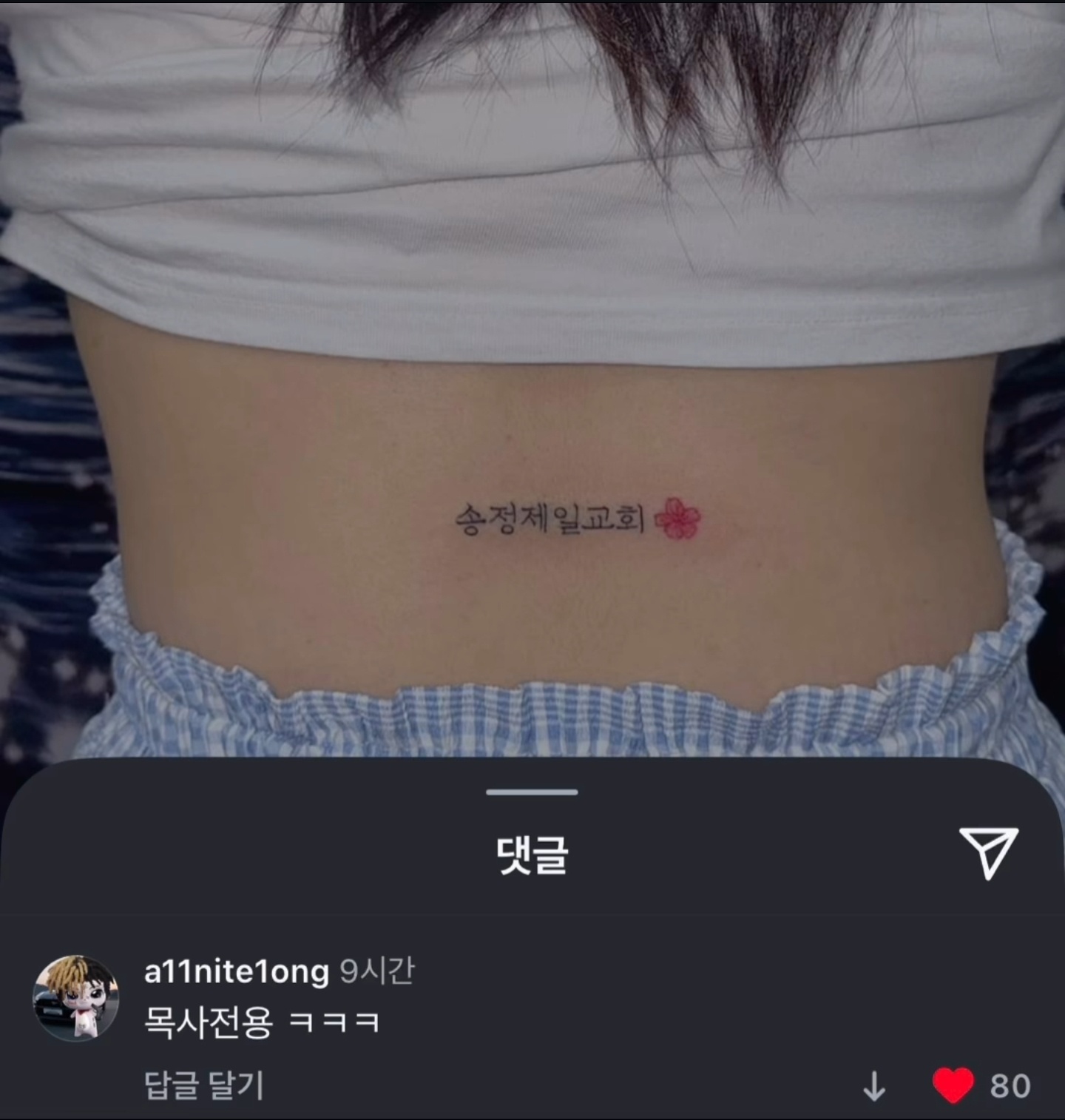The width and height of the screenshot is (1065, 1120).
Task: Tap the down arrow beside the like heart
Action: (874, 1087)
